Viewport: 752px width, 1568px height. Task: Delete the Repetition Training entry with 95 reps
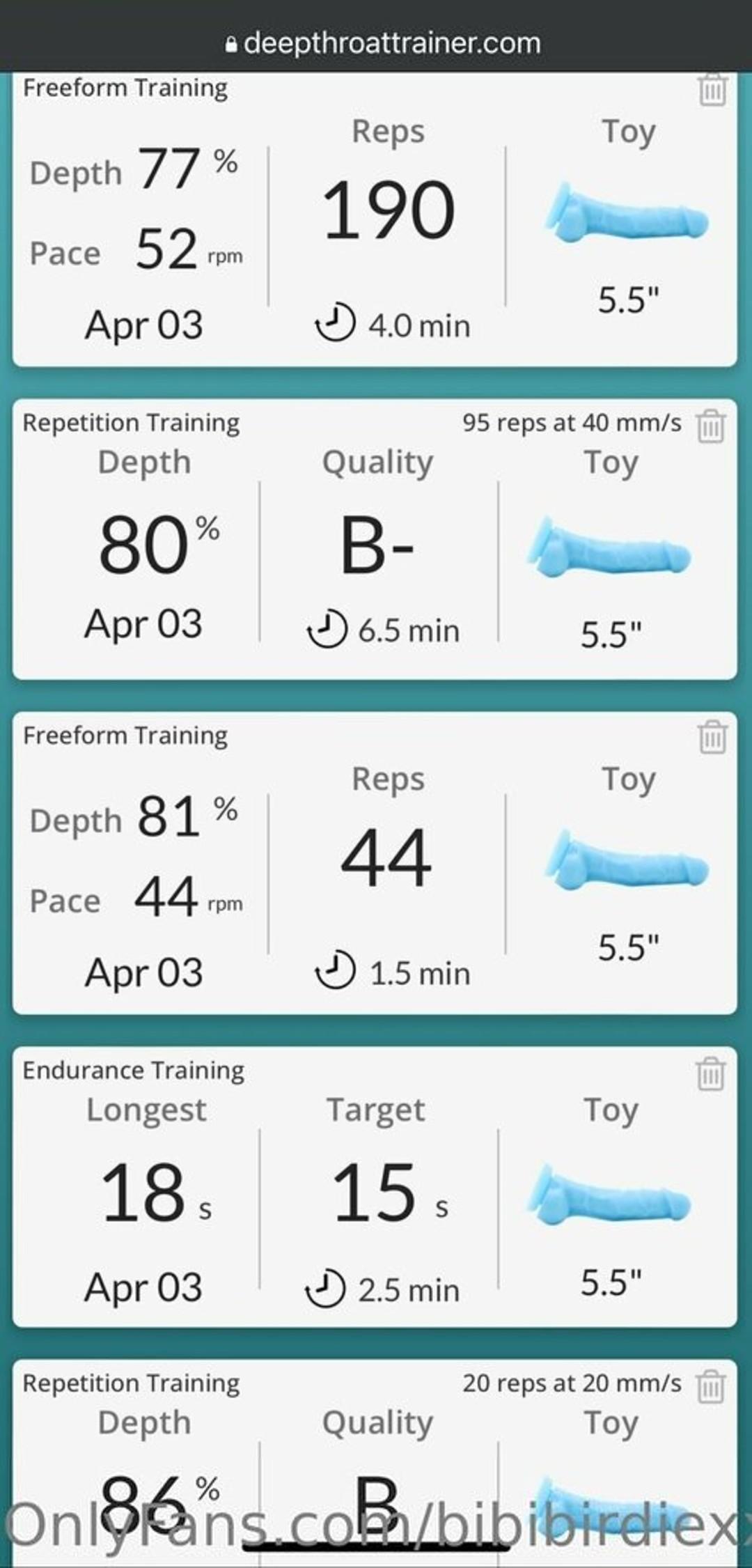point(711,426)
